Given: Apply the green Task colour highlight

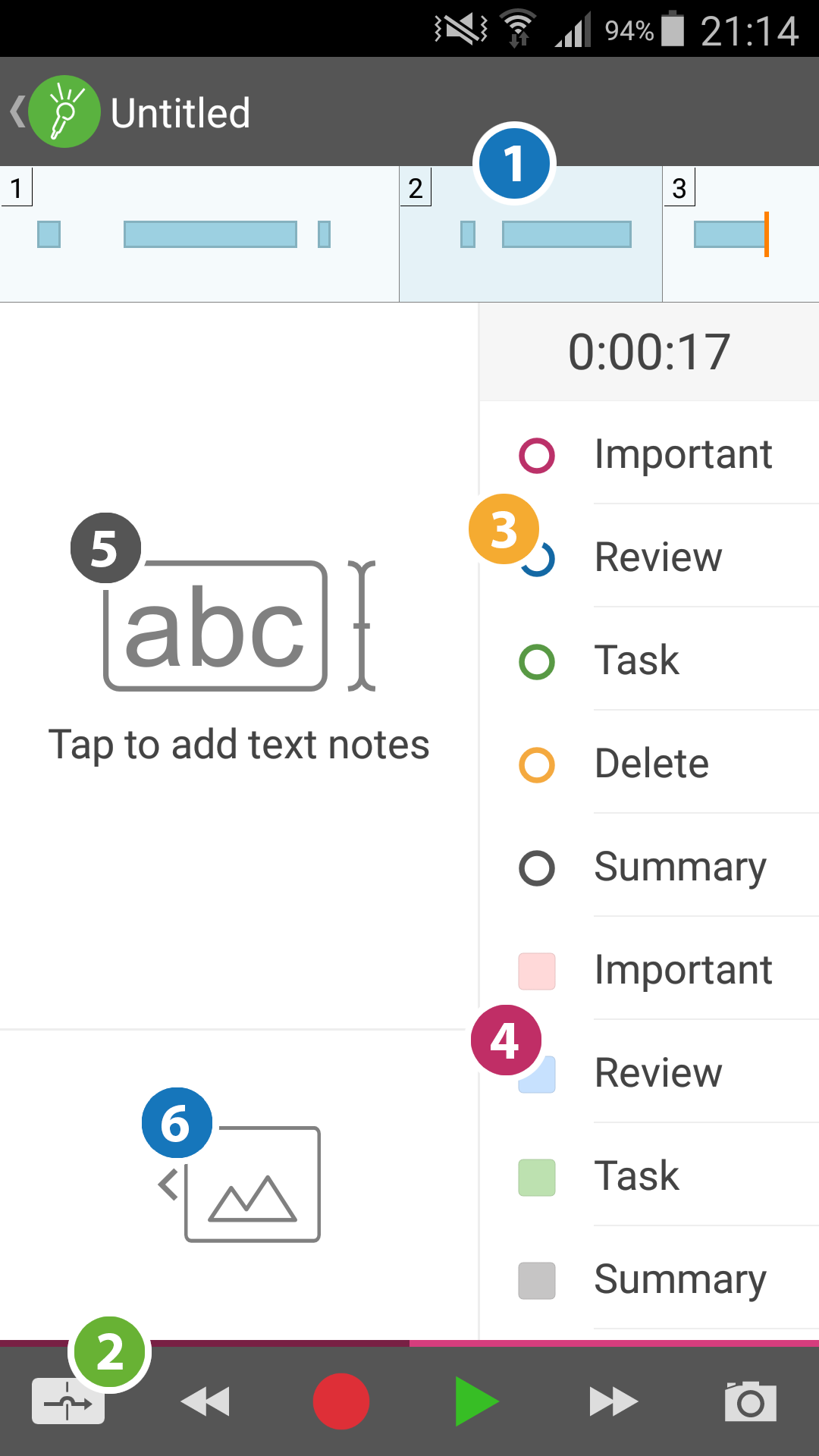Looking at the screenshot, I should (x=536, y=1177).
